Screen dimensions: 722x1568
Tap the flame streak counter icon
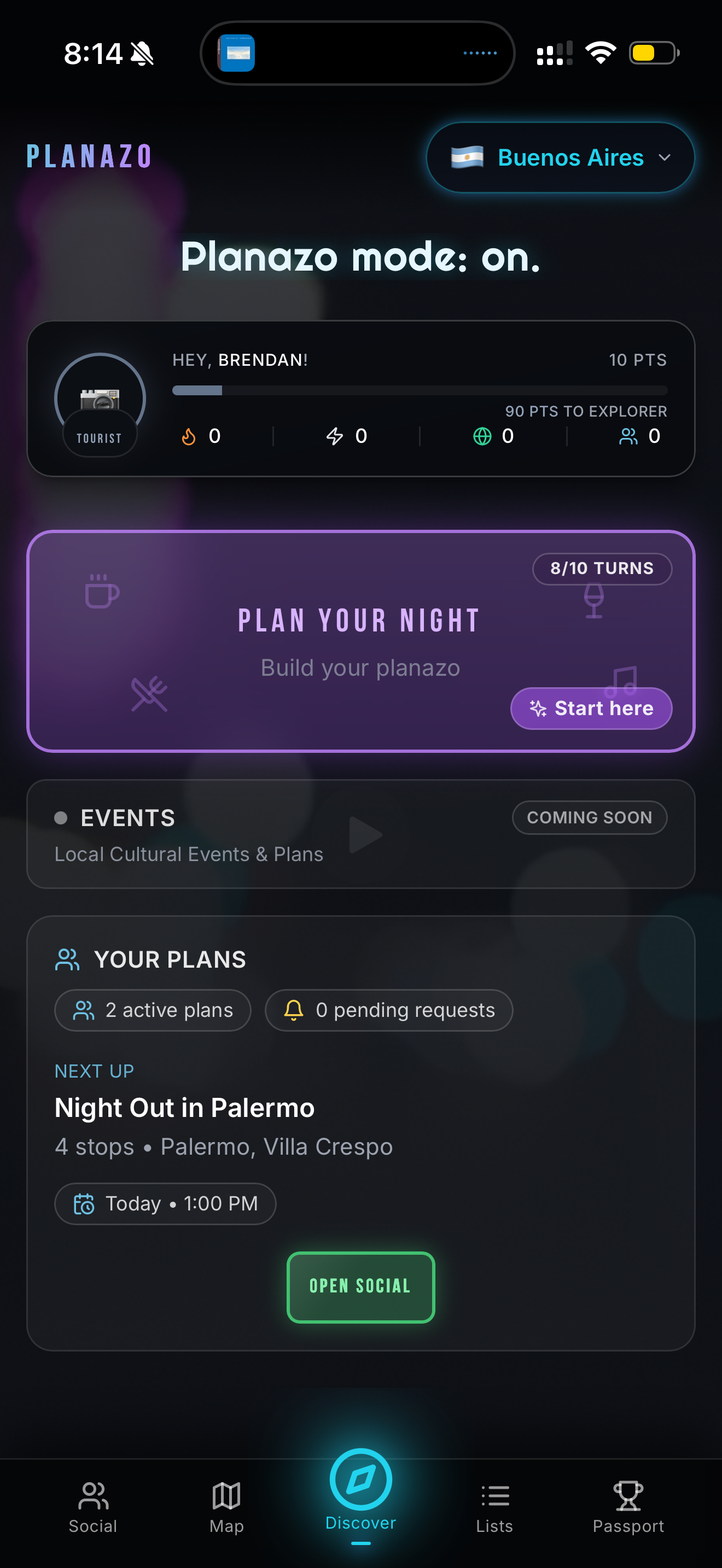coord(189,436)
